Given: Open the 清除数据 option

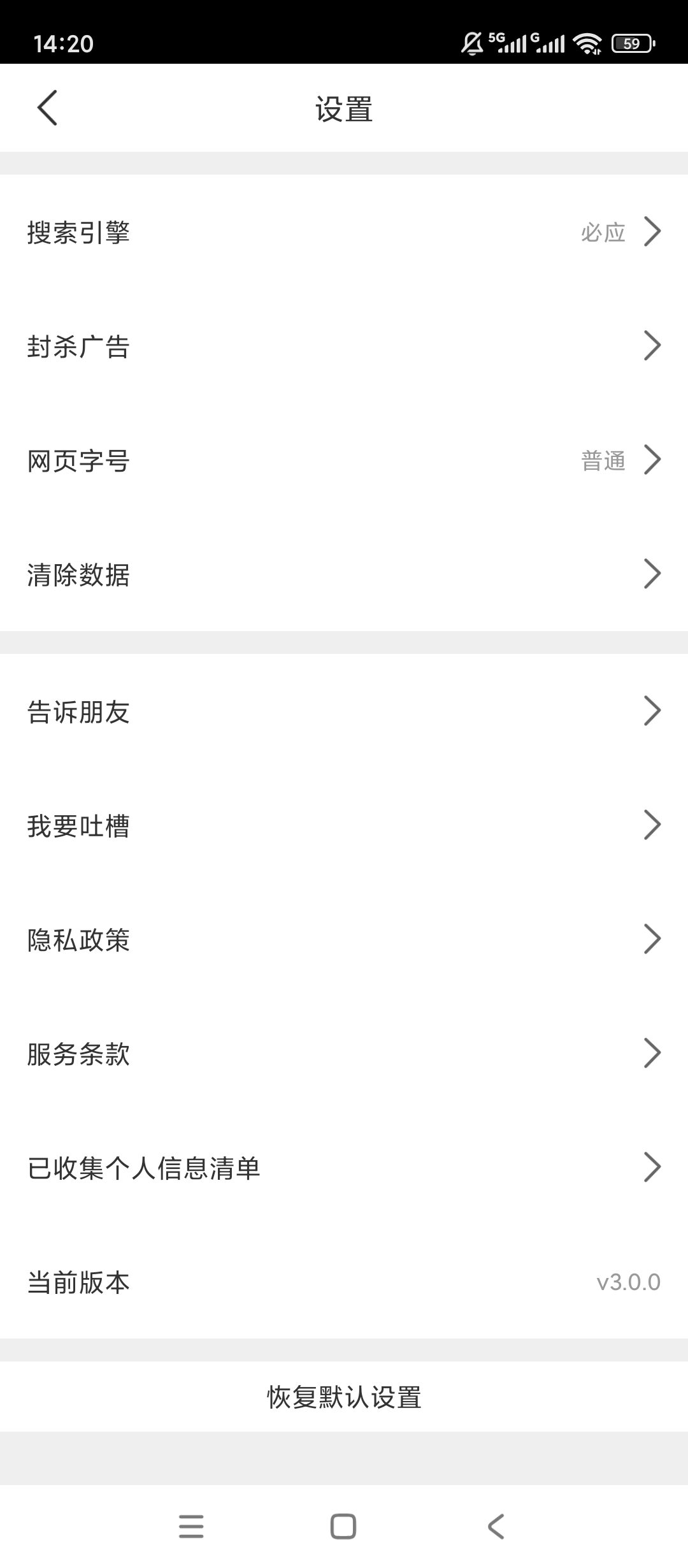Looking at the screenshot, I should coord(344,574).
